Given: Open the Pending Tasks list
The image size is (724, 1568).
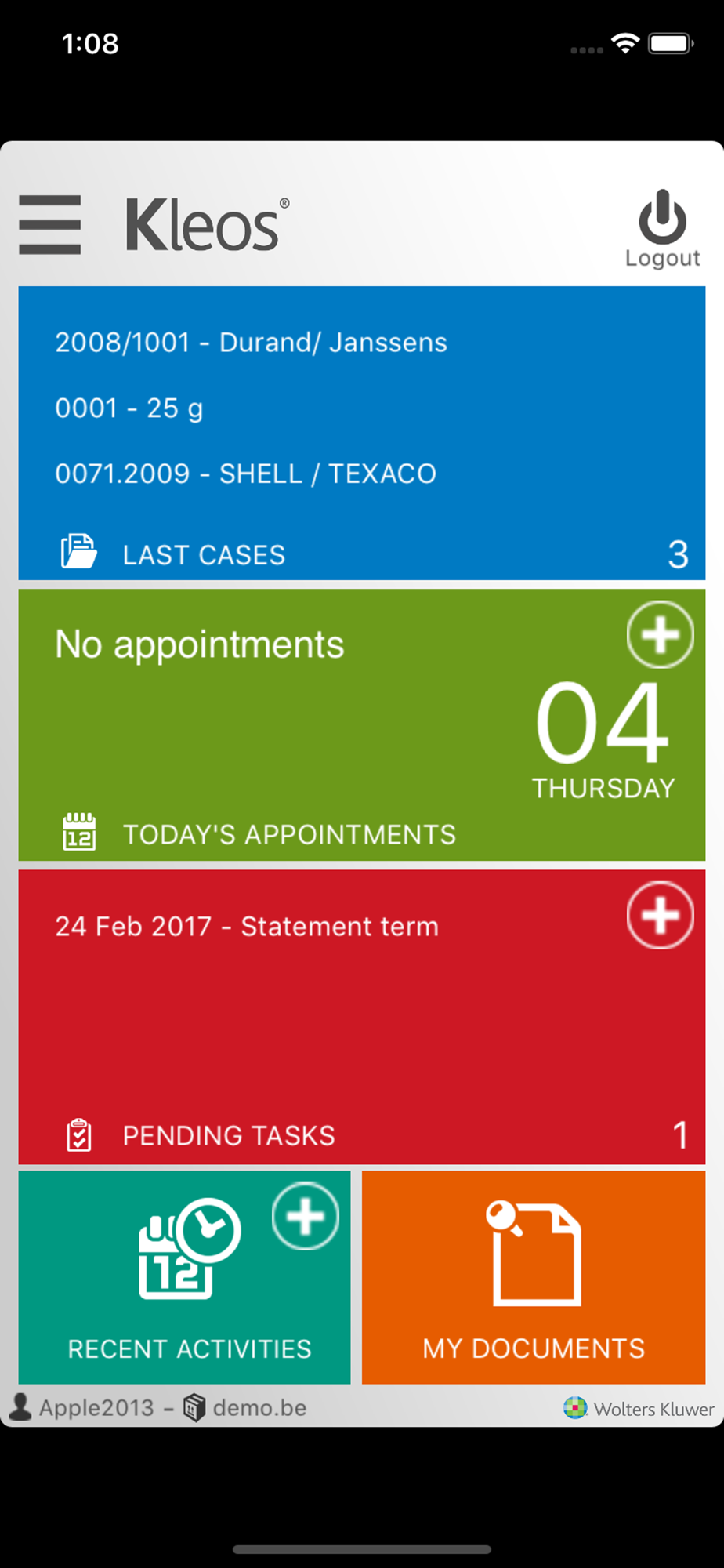Looking at the screenshot, I should [229, 1135].
